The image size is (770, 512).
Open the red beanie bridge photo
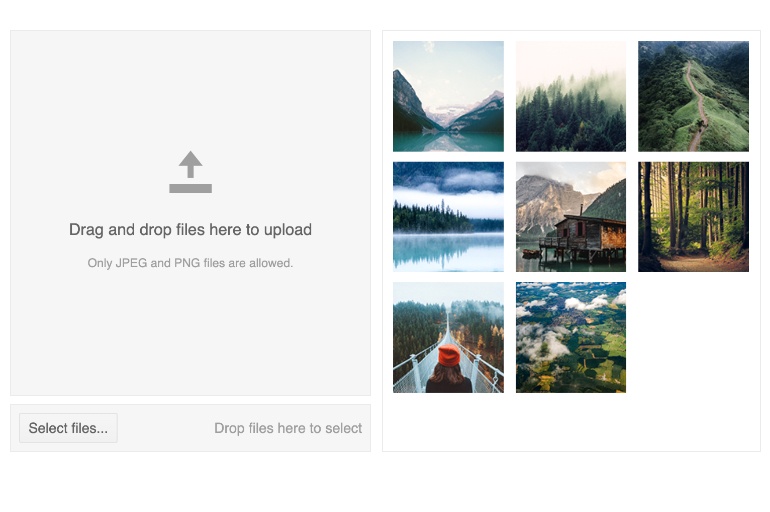click(448, 337)
